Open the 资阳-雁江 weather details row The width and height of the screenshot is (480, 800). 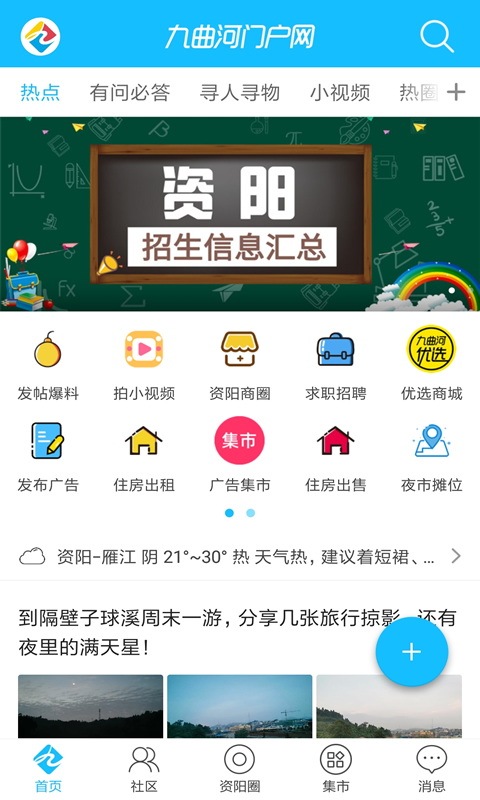pos(240,556)
